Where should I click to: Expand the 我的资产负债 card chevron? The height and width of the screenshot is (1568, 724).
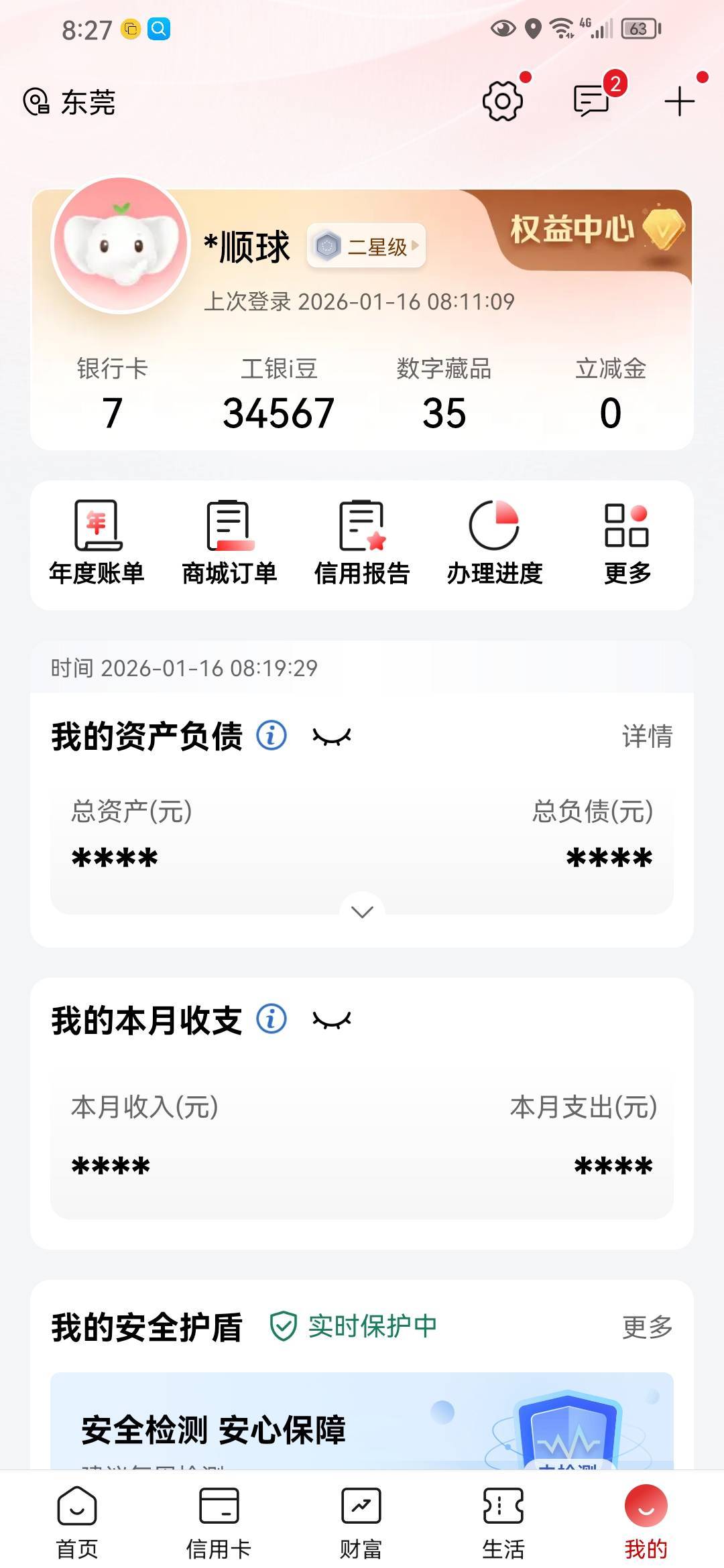click(x=362, y=912)
